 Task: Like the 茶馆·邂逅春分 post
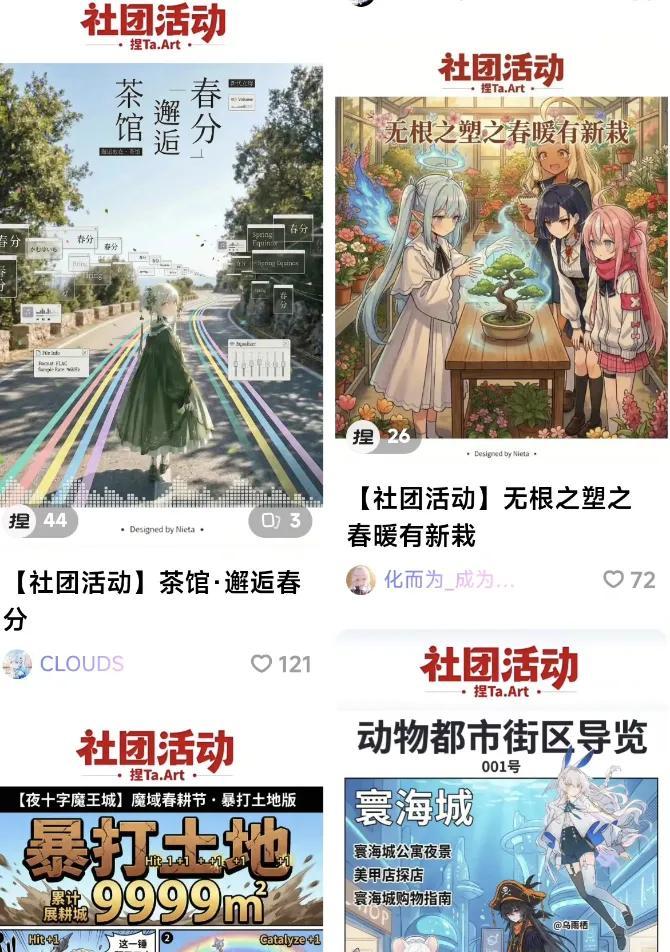click(x=262, y=664)
